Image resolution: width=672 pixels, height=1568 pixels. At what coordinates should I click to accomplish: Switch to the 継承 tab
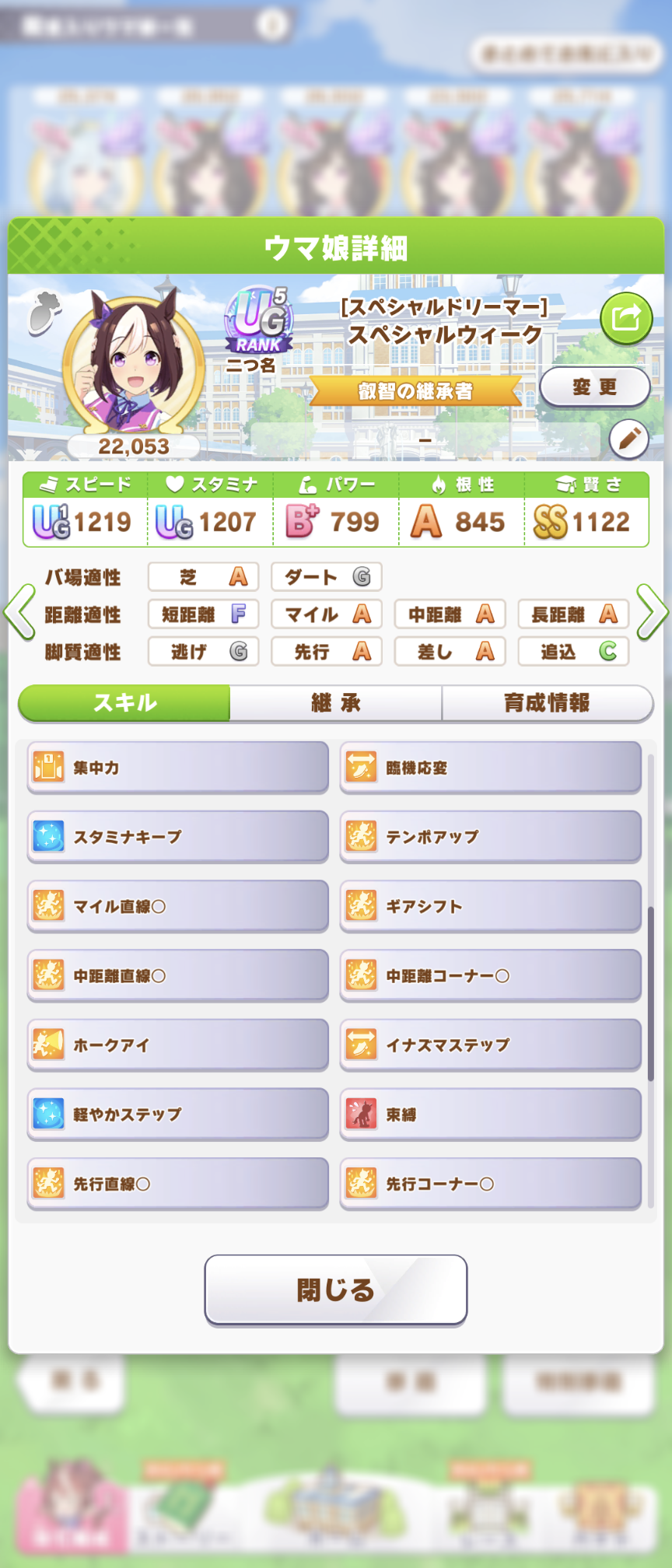tap(336, 703)
